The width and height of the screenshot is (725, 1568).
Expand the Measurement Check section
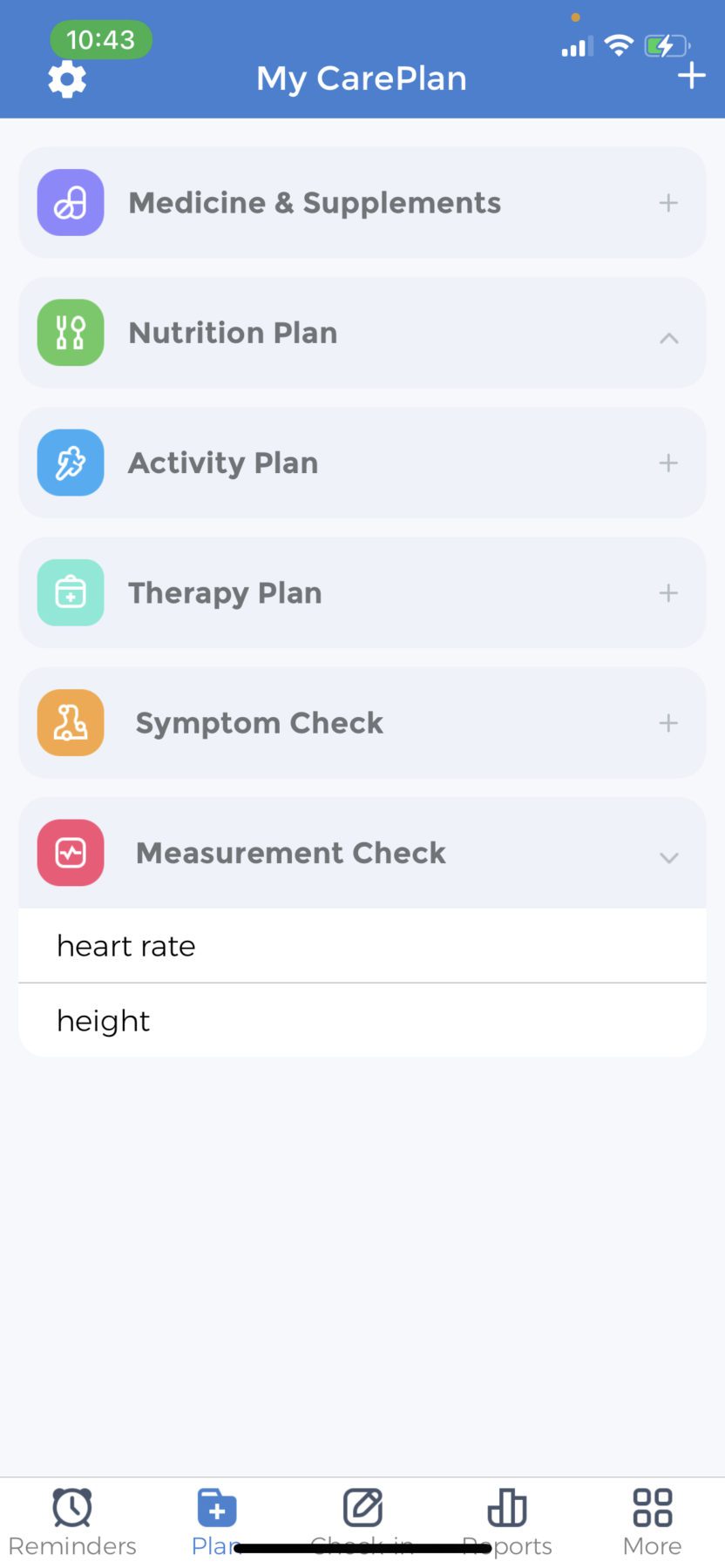(668, 858)
